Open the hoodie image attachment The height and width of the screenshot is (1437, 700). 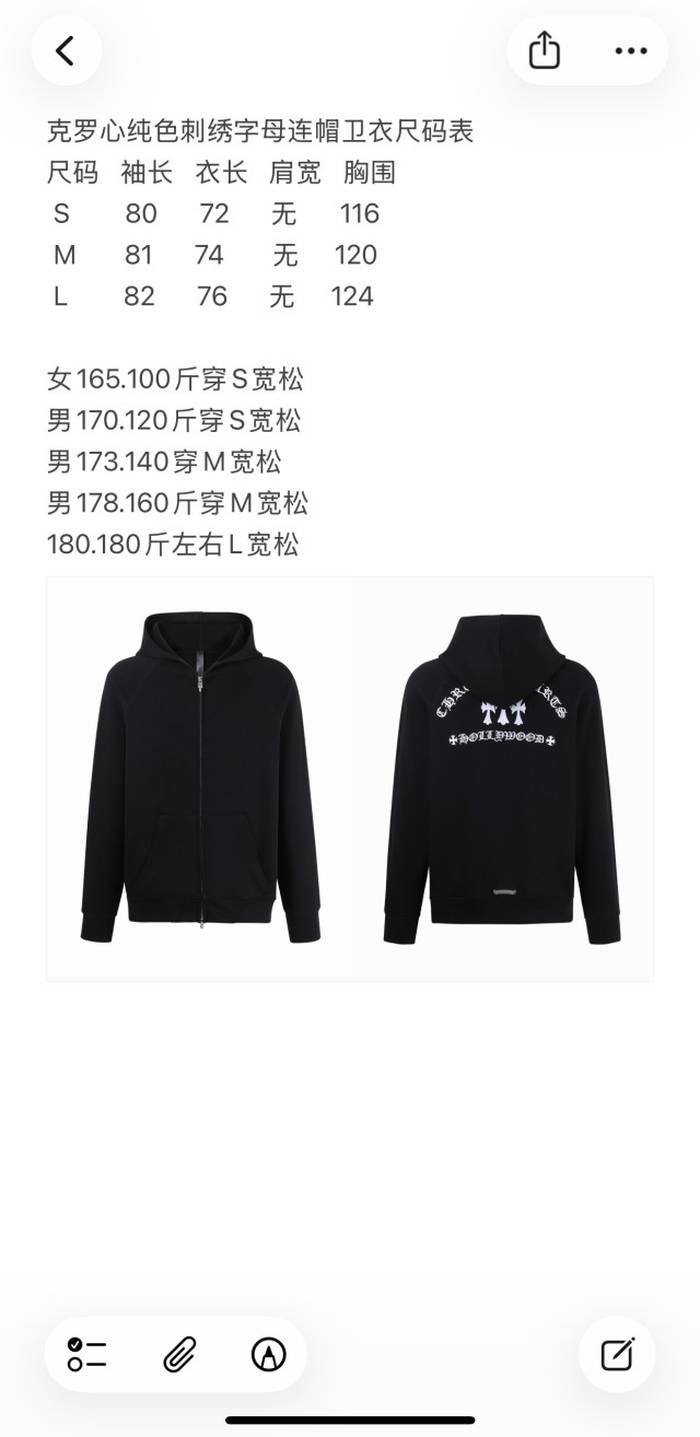tap(350, 779)
